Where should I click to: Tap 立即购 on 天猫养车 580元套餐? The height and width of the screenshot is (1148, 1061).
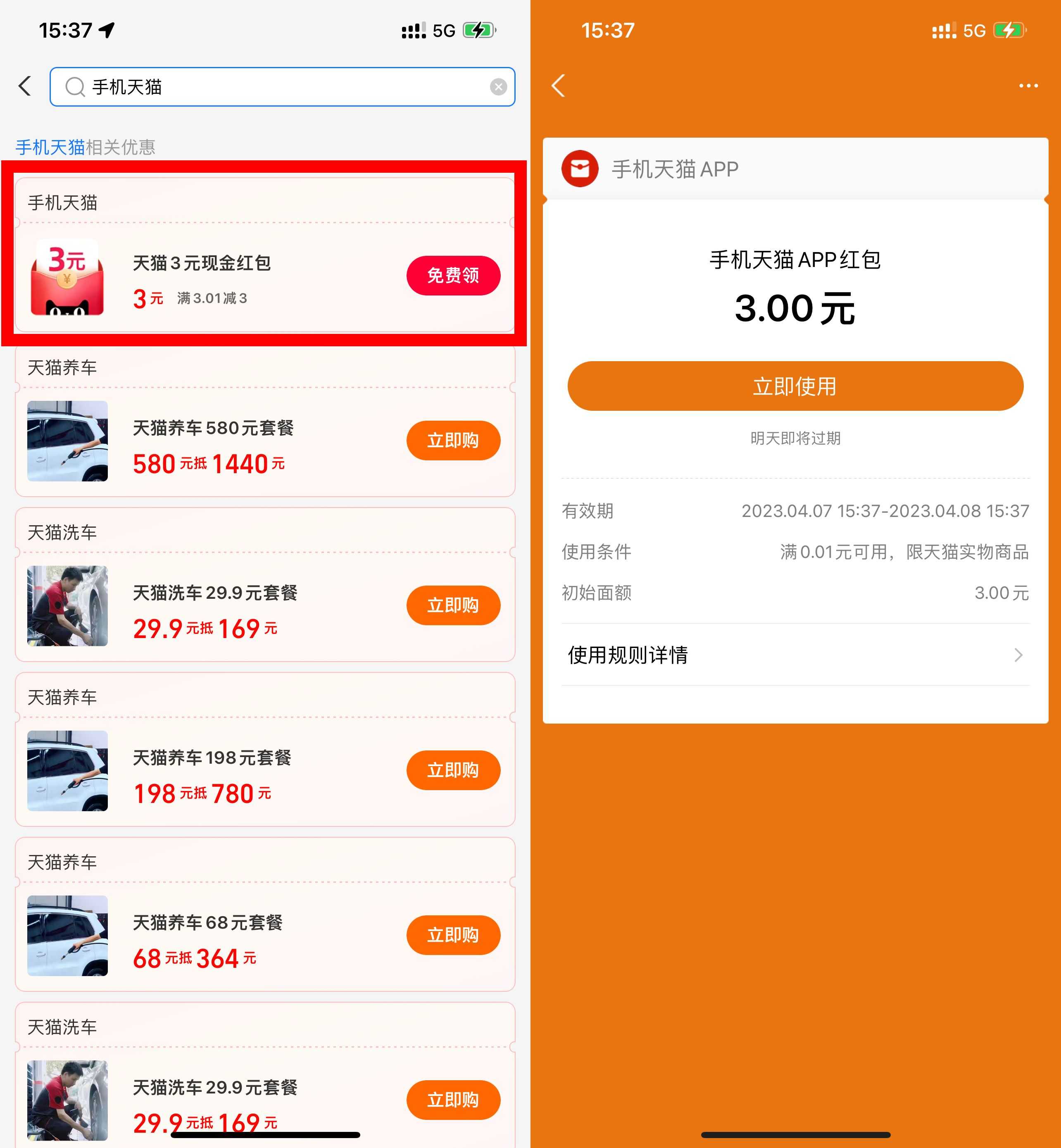[x=454, y=440]
